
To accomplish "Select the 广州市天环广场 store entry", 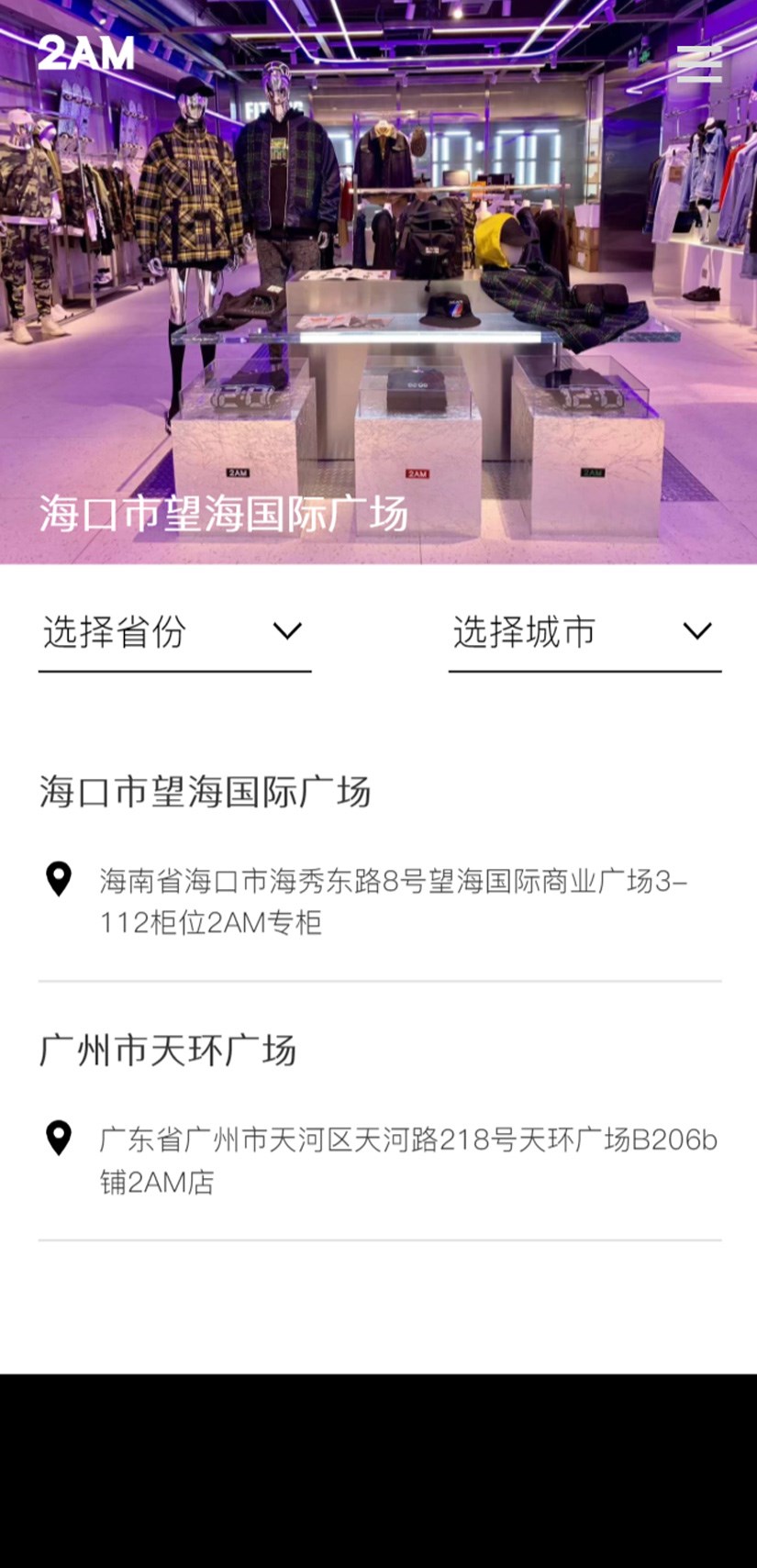I will (168, 1051).
